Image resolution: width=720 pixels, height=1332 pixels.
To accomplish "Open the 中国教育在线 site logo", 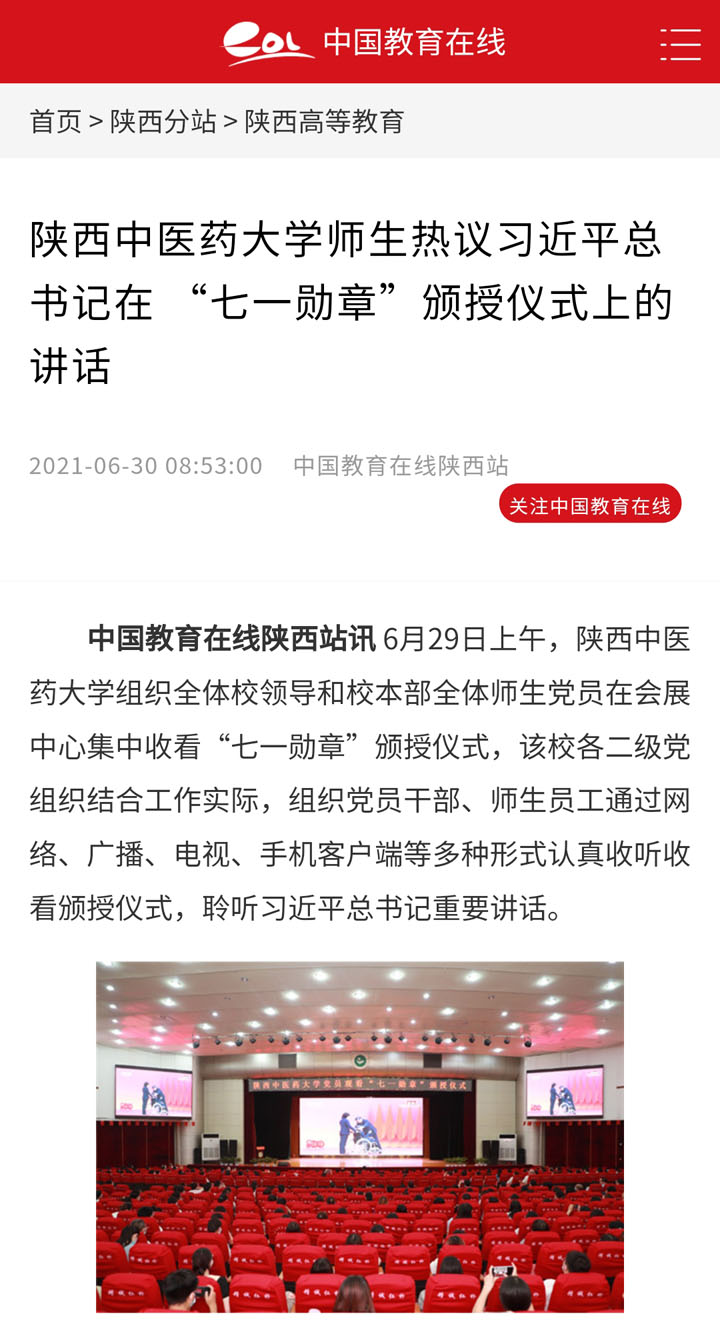I will point(363,43).
